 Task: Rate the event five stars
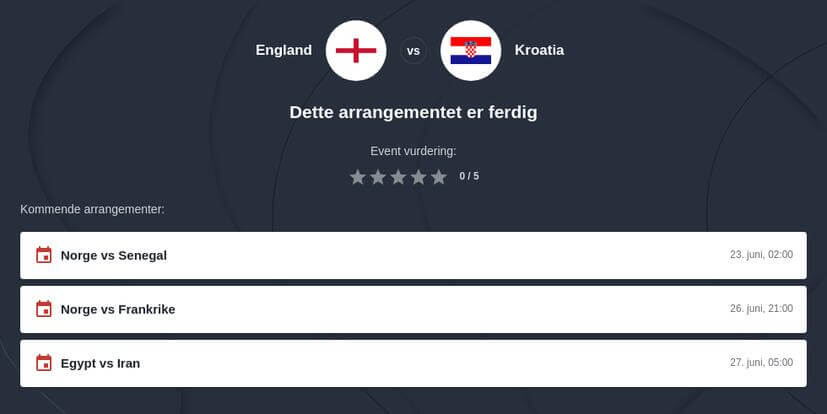(x=439, y=177)
